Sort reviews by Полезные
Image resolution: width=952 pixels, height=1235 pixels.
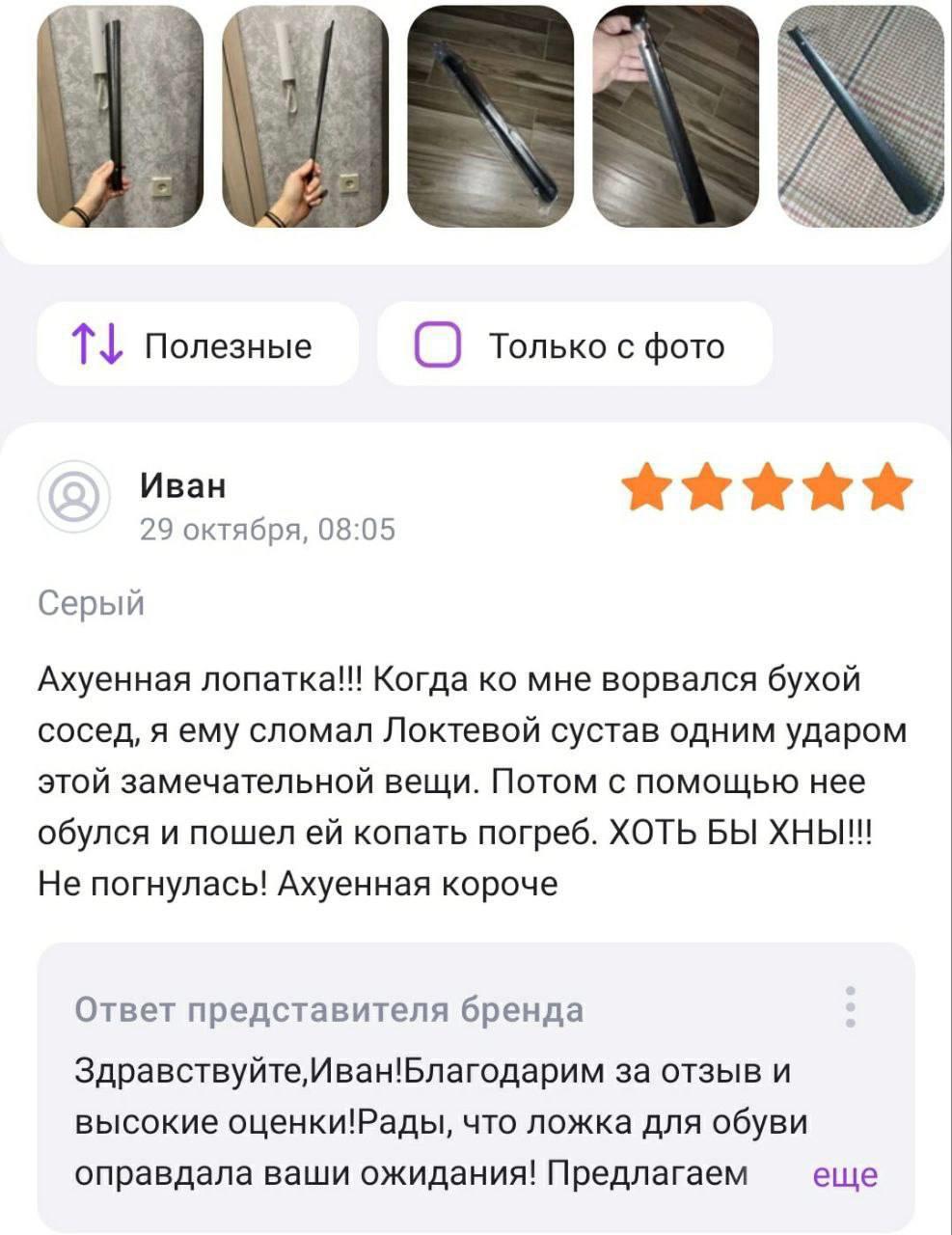[197, 345]
